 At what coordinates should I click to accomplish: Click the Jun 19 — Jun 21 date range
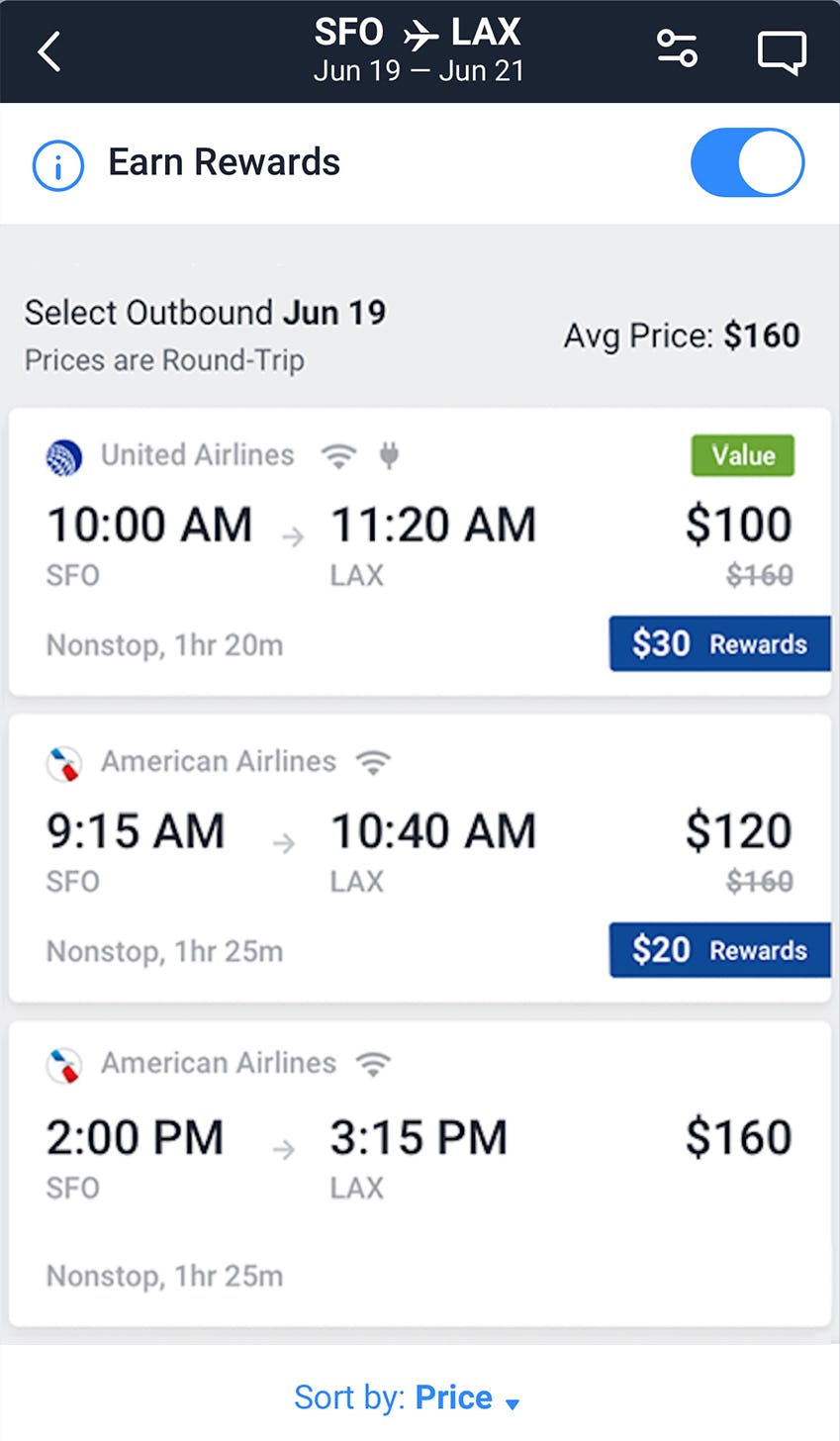point(420,70)
